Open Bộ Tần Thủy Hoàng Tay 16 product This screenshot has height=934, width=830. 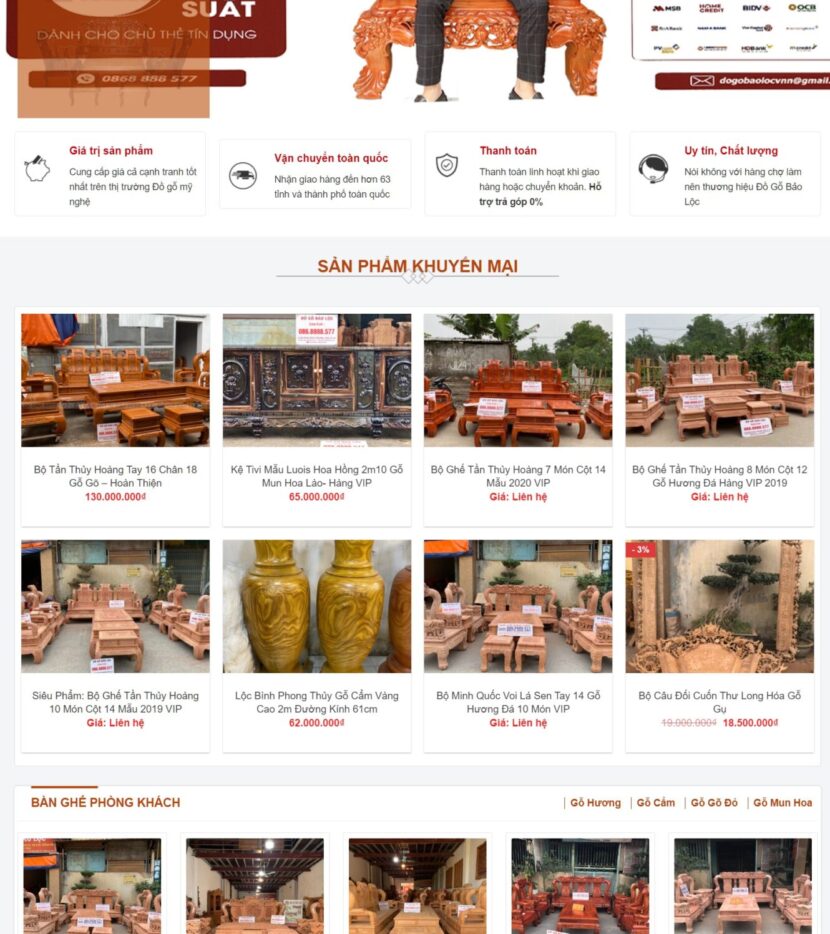click(115, 476)
